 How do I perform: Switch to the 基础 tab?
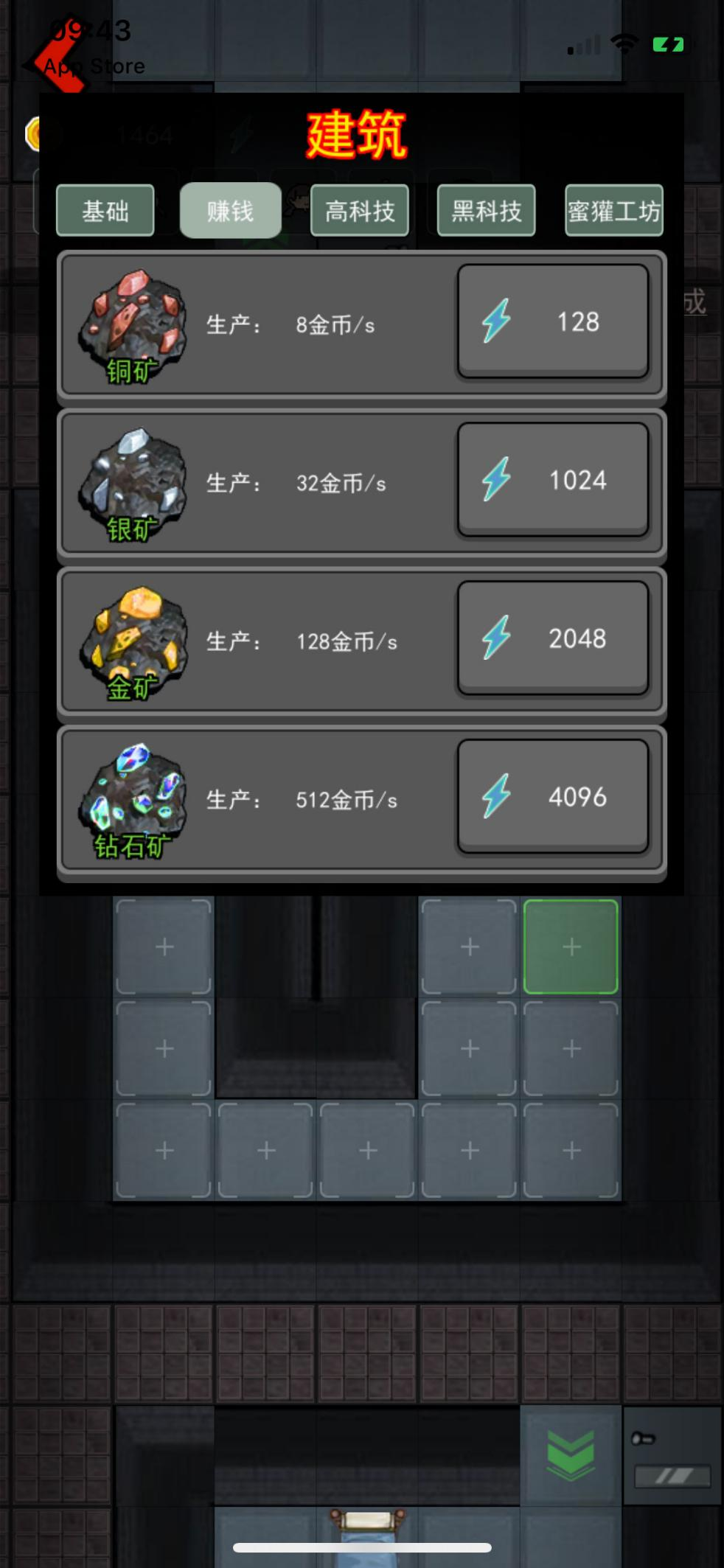coord(105,211)
